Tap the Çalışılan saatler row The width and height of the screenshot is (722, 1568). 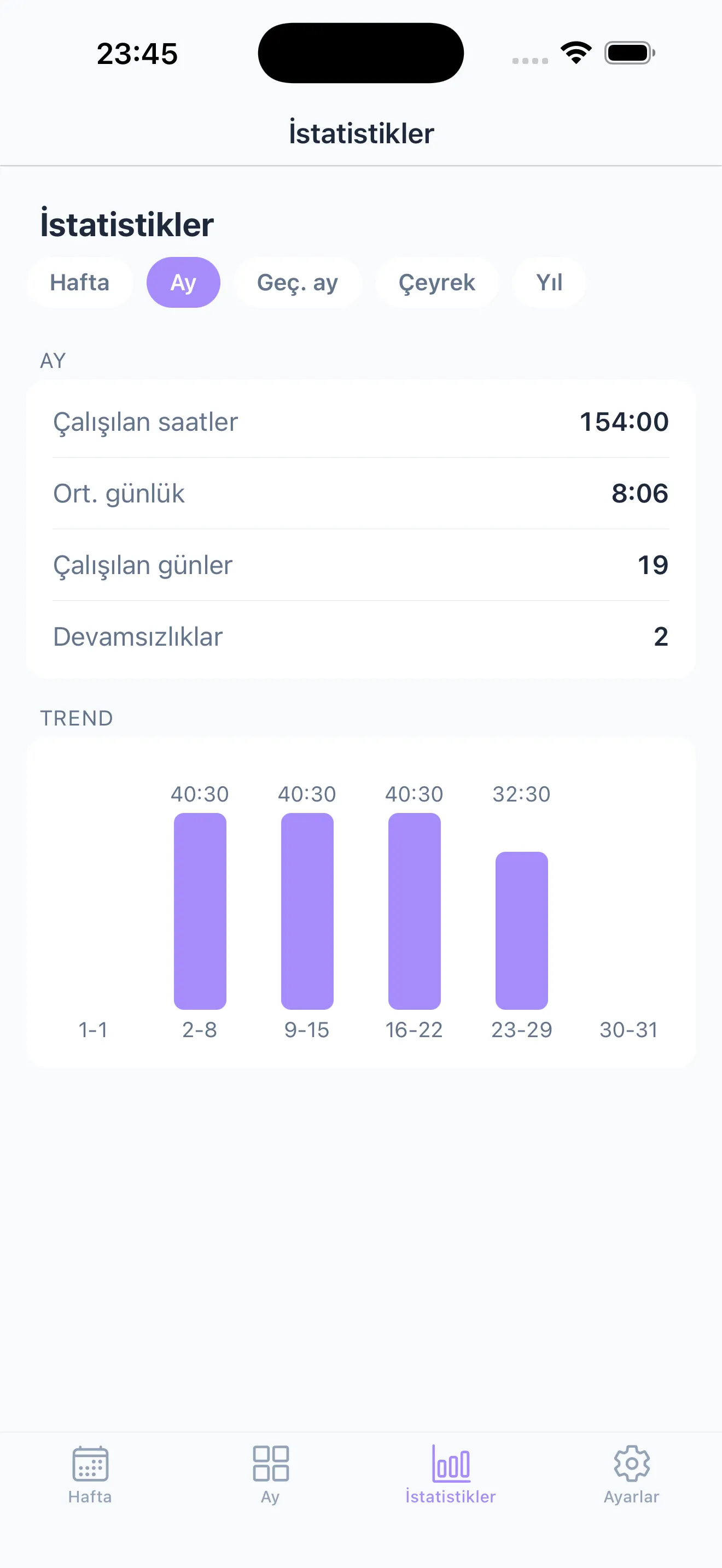coord(360,421)
